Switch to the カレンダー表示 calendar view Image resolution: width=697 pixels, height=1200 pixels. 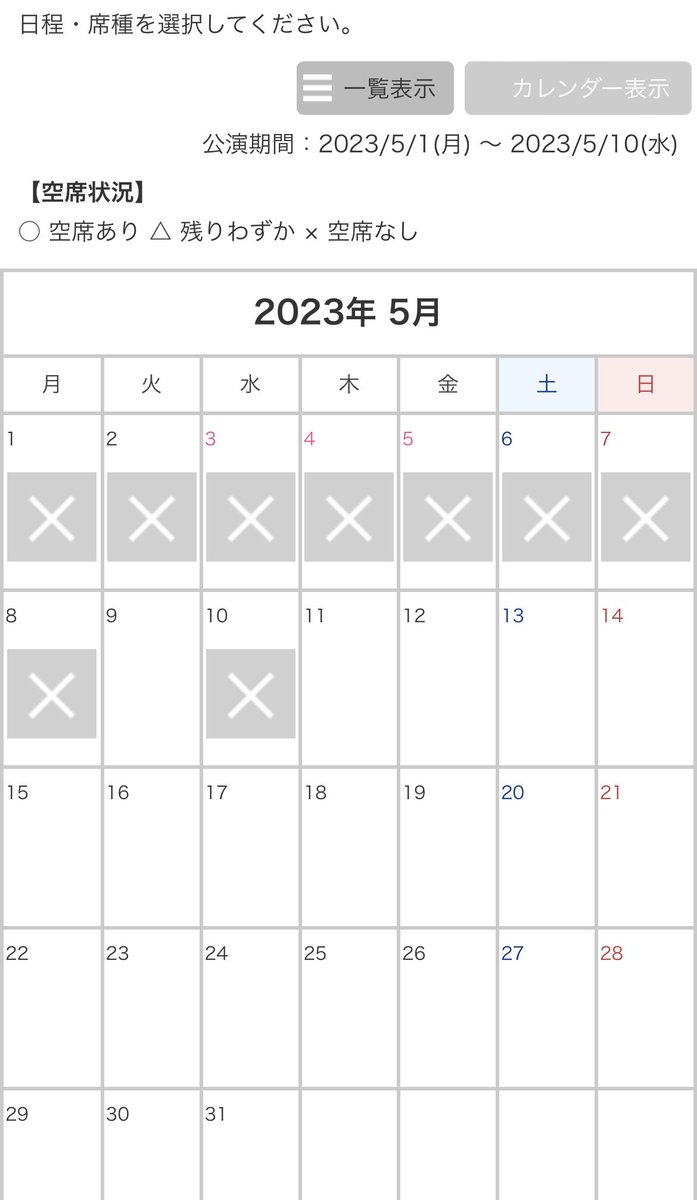[578, 88]
